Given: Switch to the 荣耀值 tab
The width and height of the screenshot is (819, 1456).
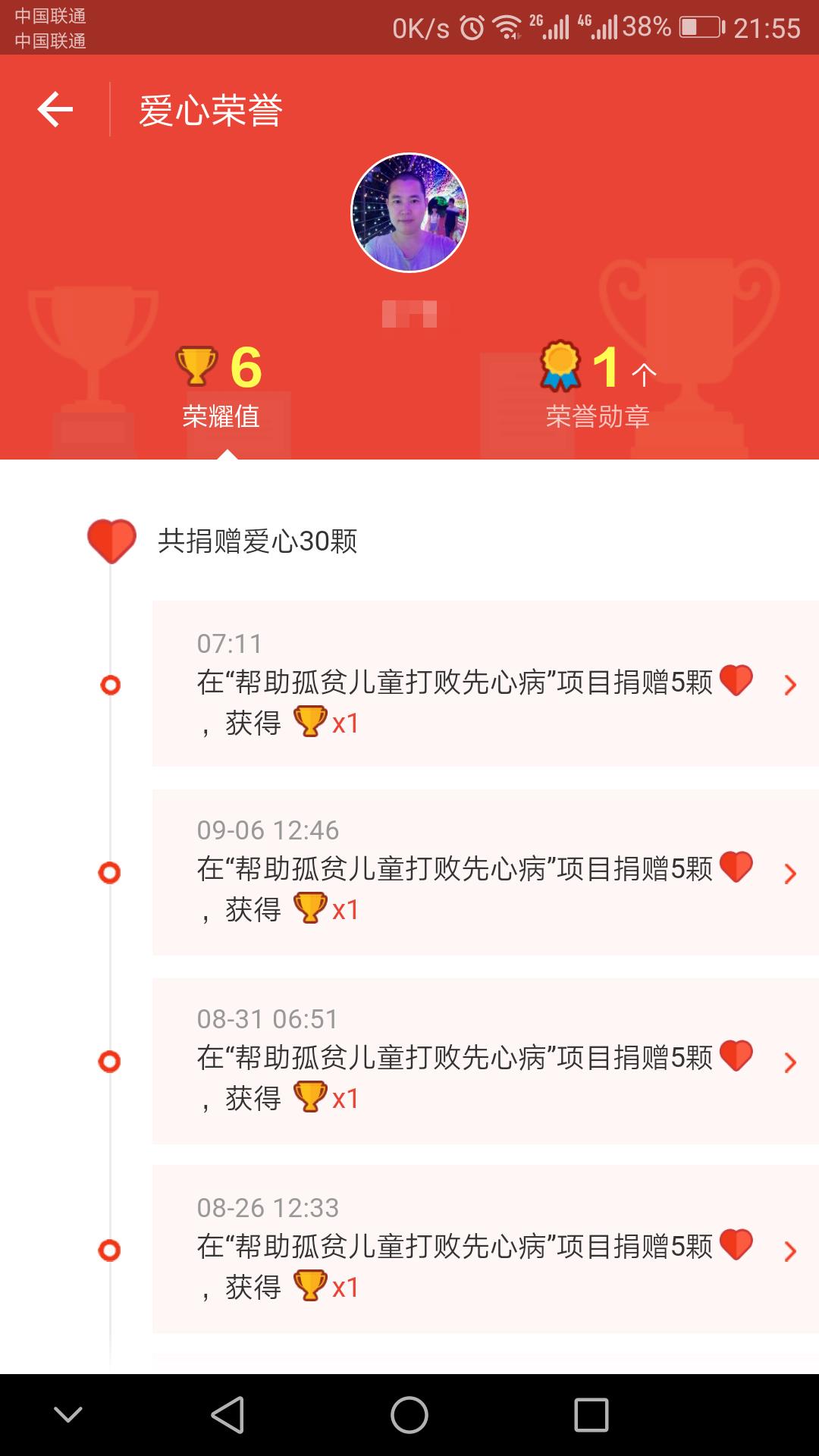Looking at the screenshot, I should [x=221, y=387].
